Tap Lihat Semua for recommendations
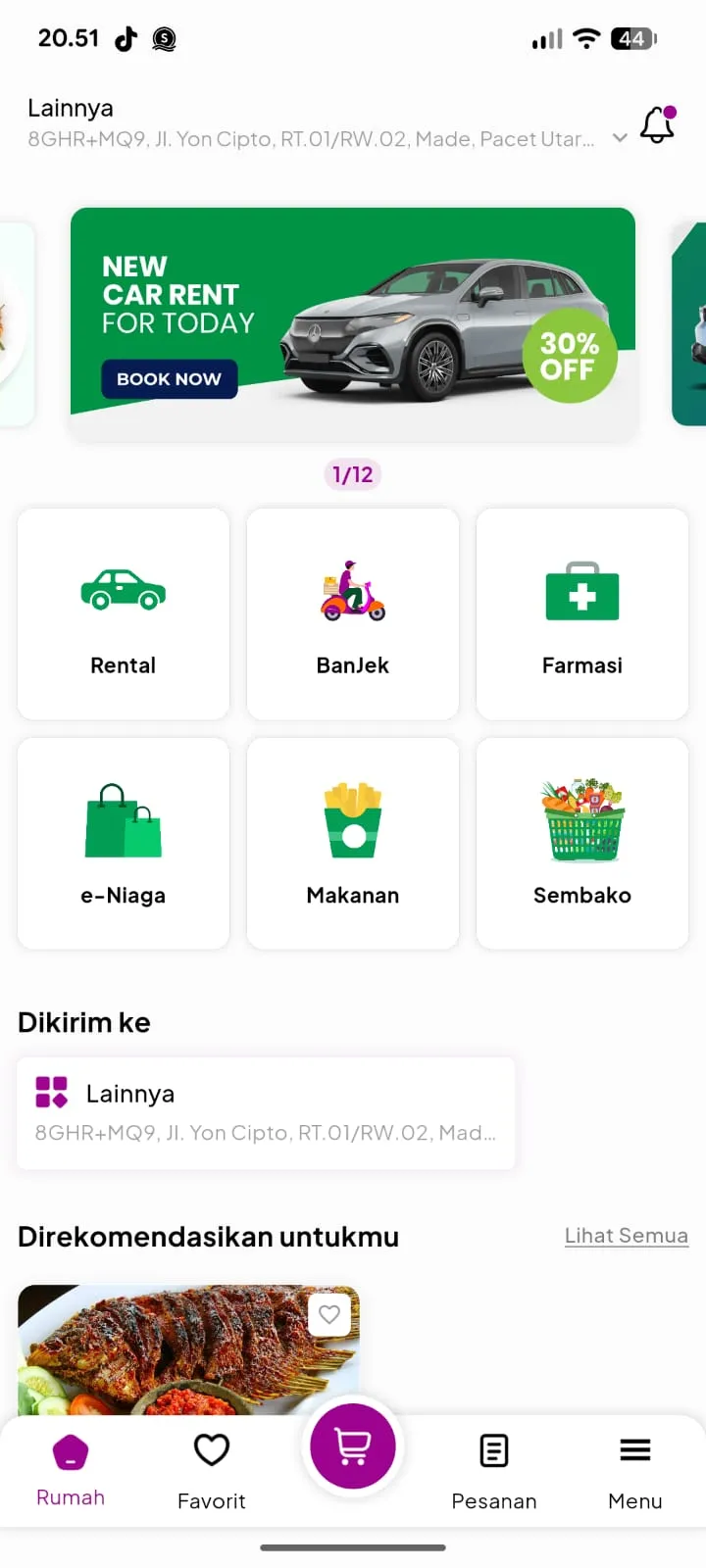 (x=626, y=1236)
